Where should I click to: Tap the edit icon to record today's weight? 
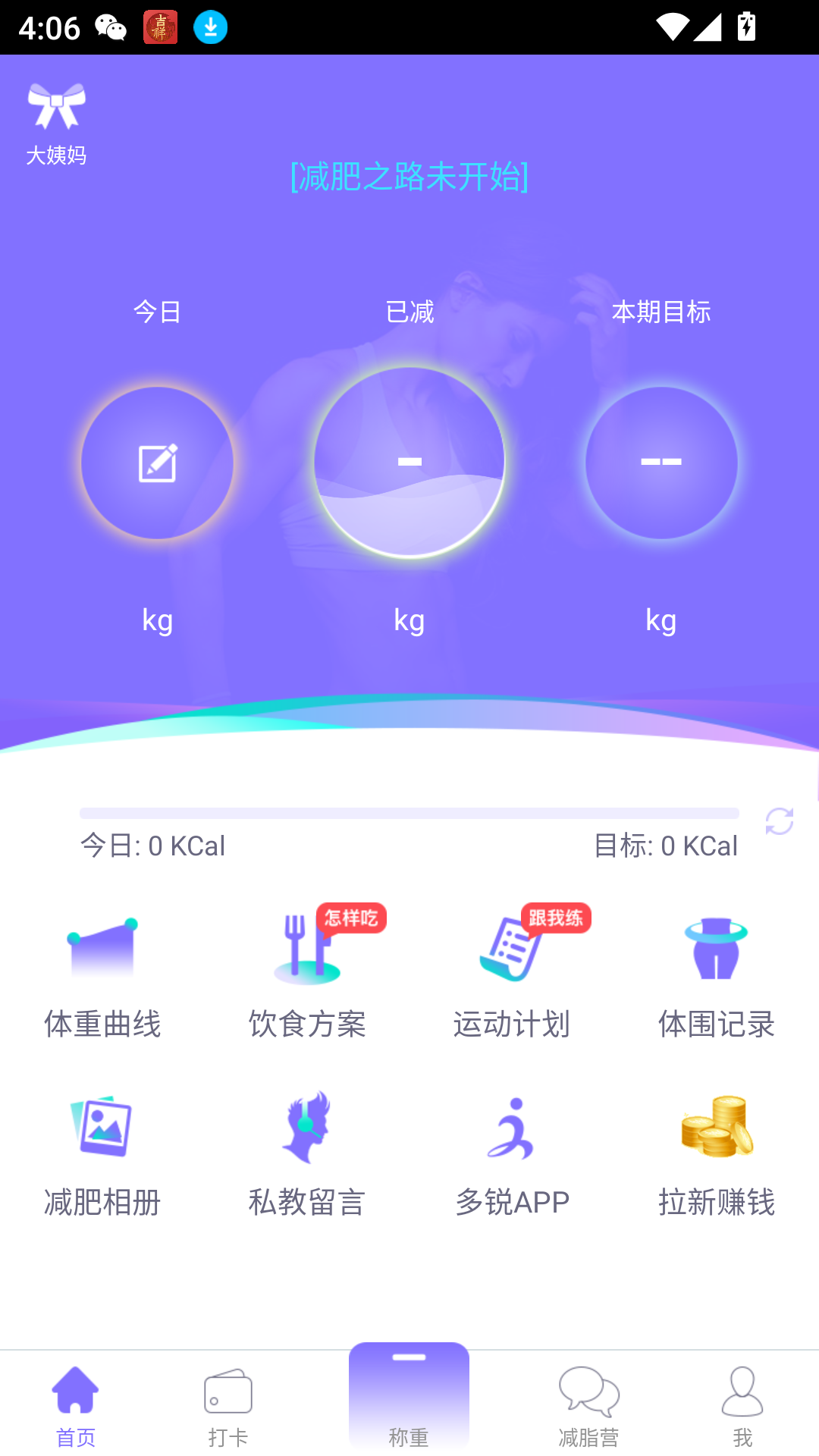coord(157,463)
